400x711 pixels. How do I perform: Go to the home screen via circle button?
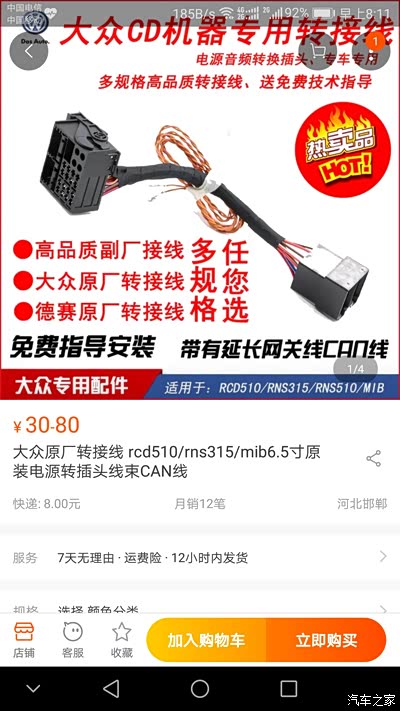point(200,689)
